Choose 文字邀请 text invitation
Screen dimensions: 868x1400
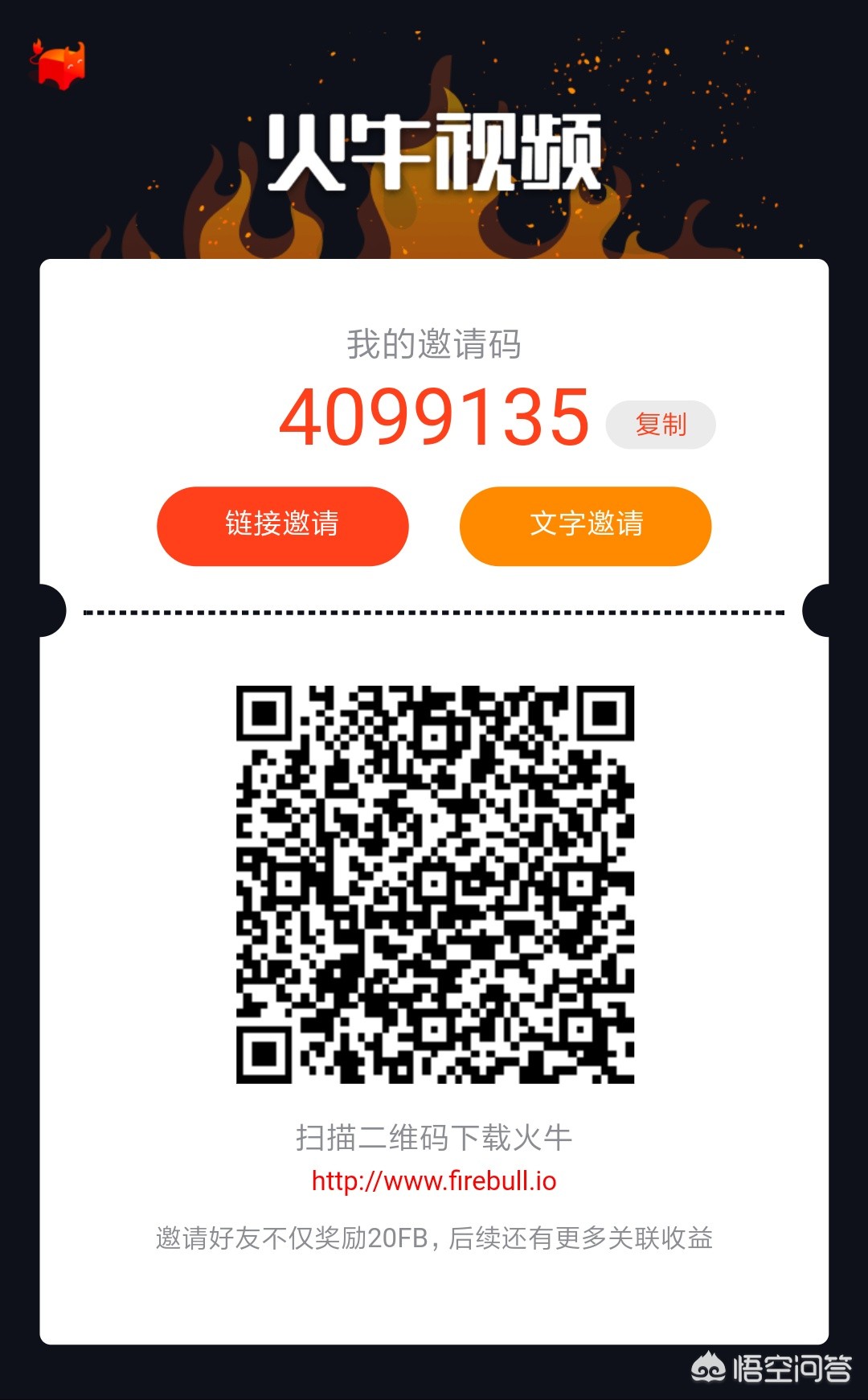(x=585, y=525)
